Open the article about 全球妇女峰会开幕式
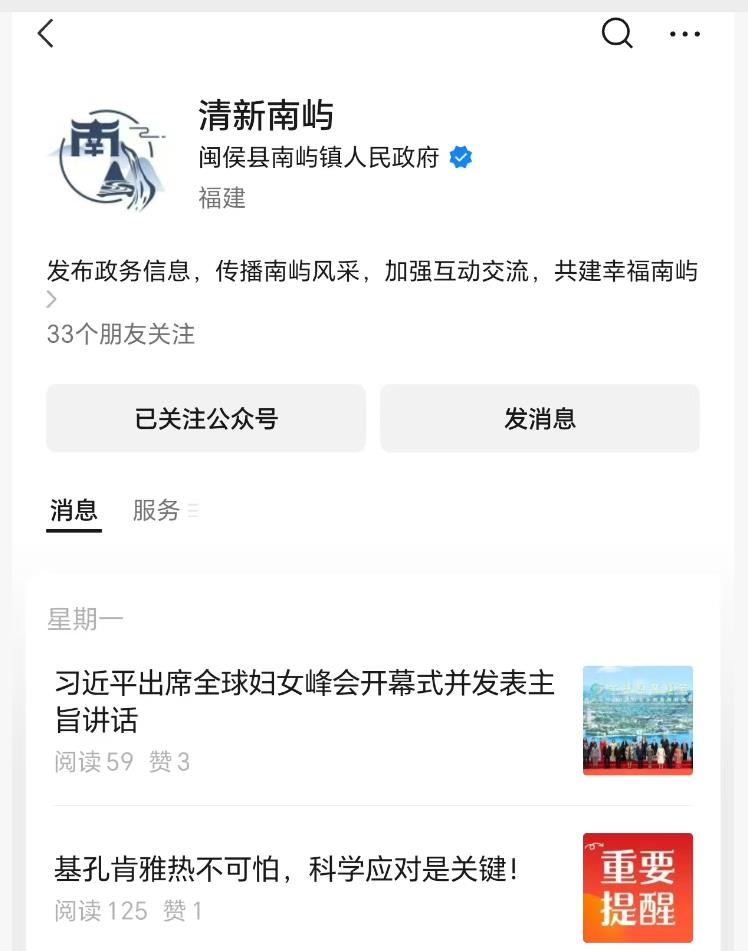748x951 pixels. click(305, 701)
